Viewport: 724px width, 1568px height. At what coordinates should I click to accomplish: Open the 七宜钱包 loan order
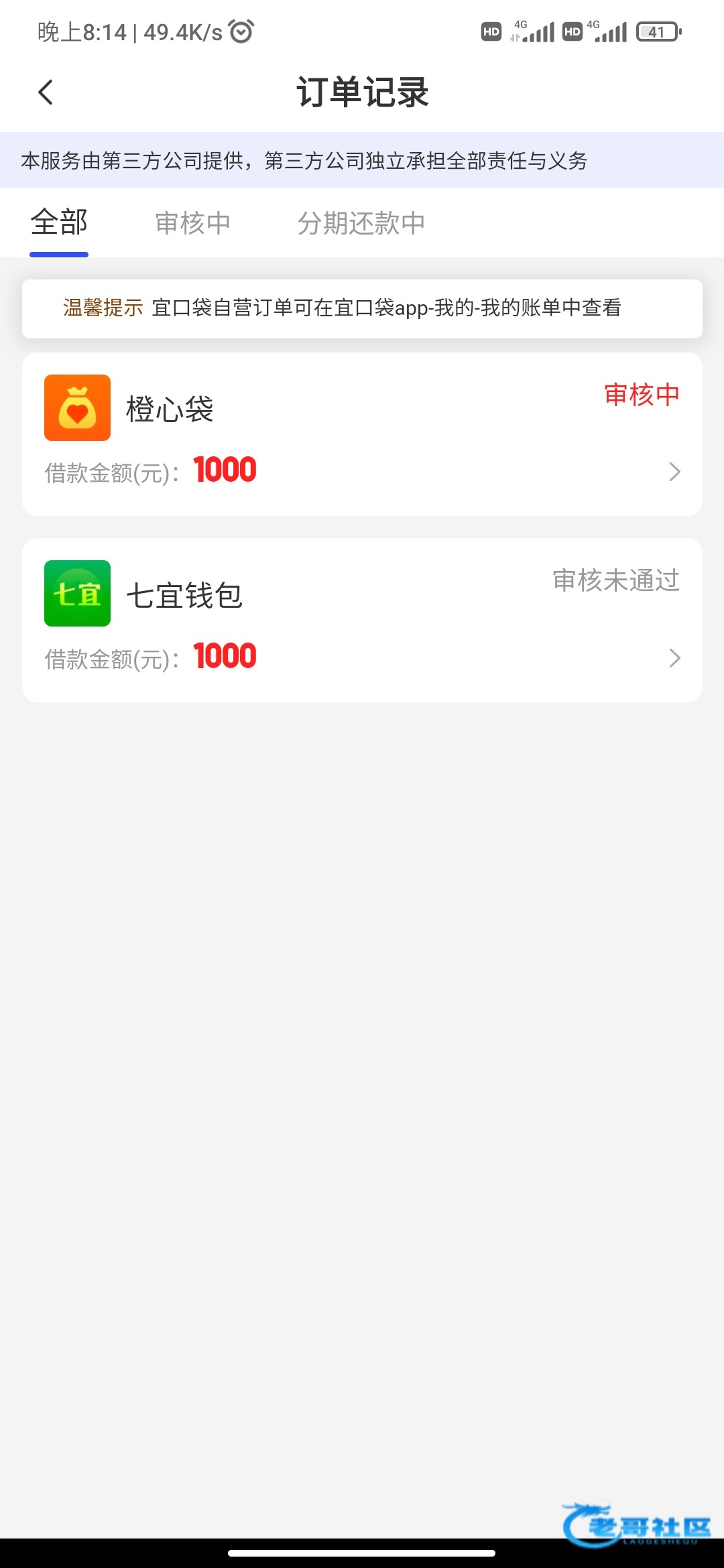[x=362, y=620]
